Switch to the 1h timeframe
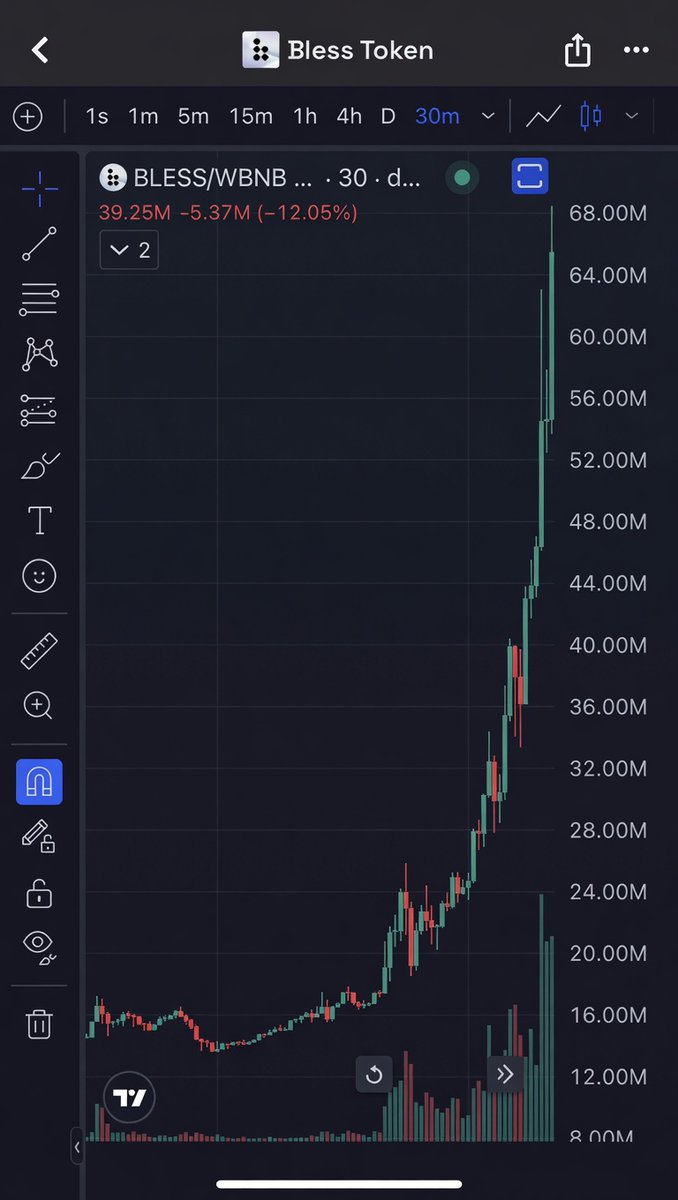The height and width of the screenshot is (1200, 678). (305, 117)
